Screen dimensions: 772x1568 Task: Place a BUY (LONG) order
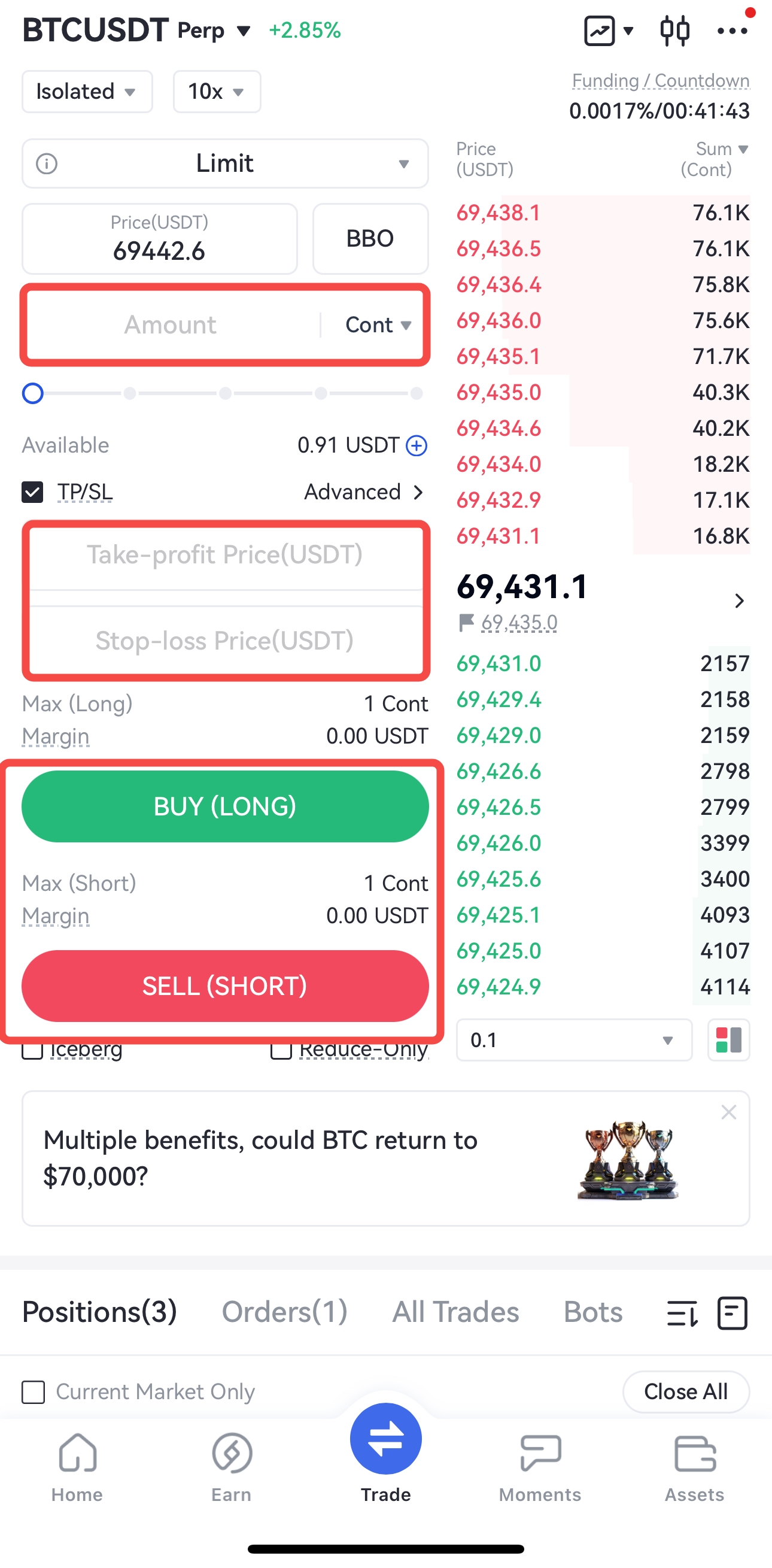coord(225,806)
